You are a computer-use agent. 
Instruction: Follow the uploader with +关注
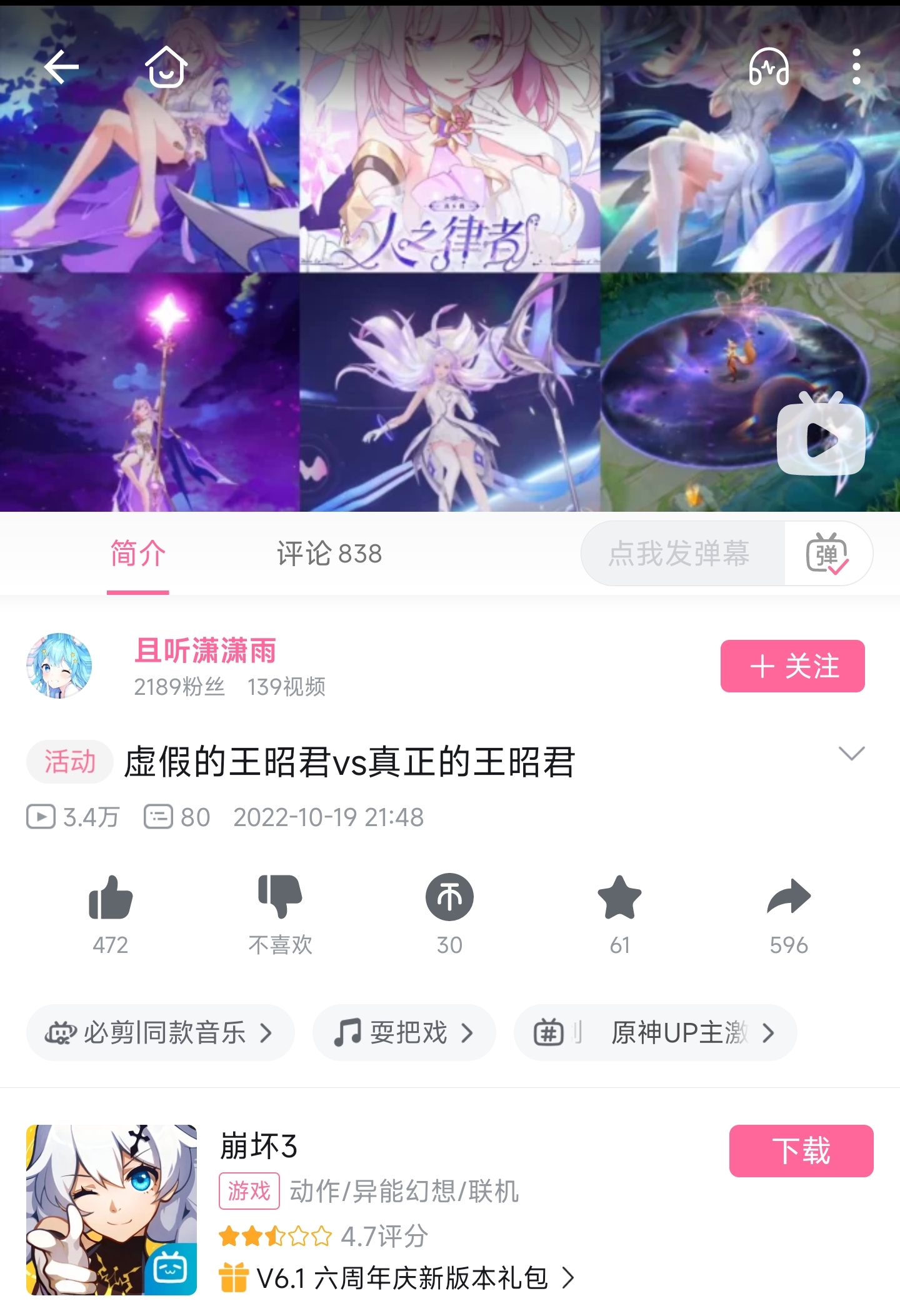[792, 666]
